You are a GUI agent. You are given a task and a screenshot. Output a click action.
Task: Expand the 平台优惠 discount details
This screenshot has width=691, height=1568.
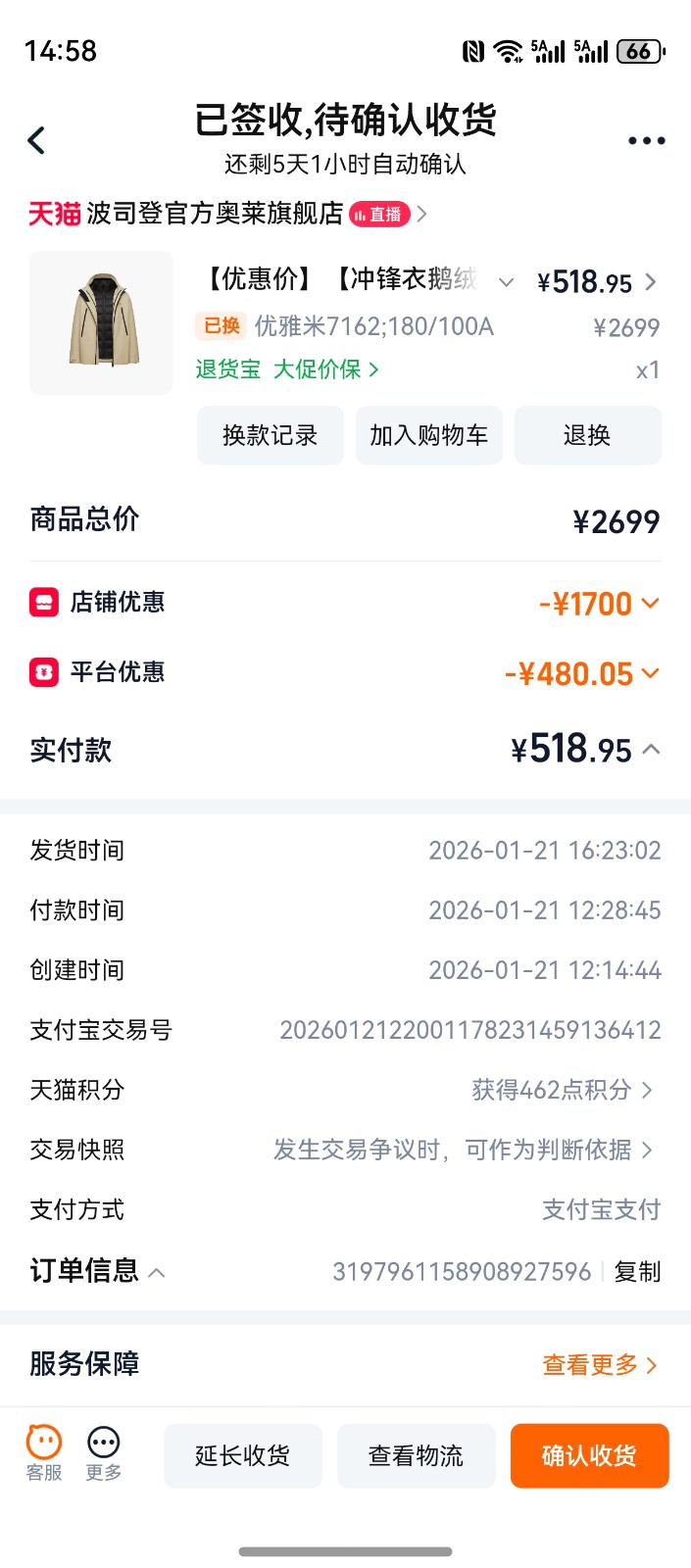click(x=581, y=674)
